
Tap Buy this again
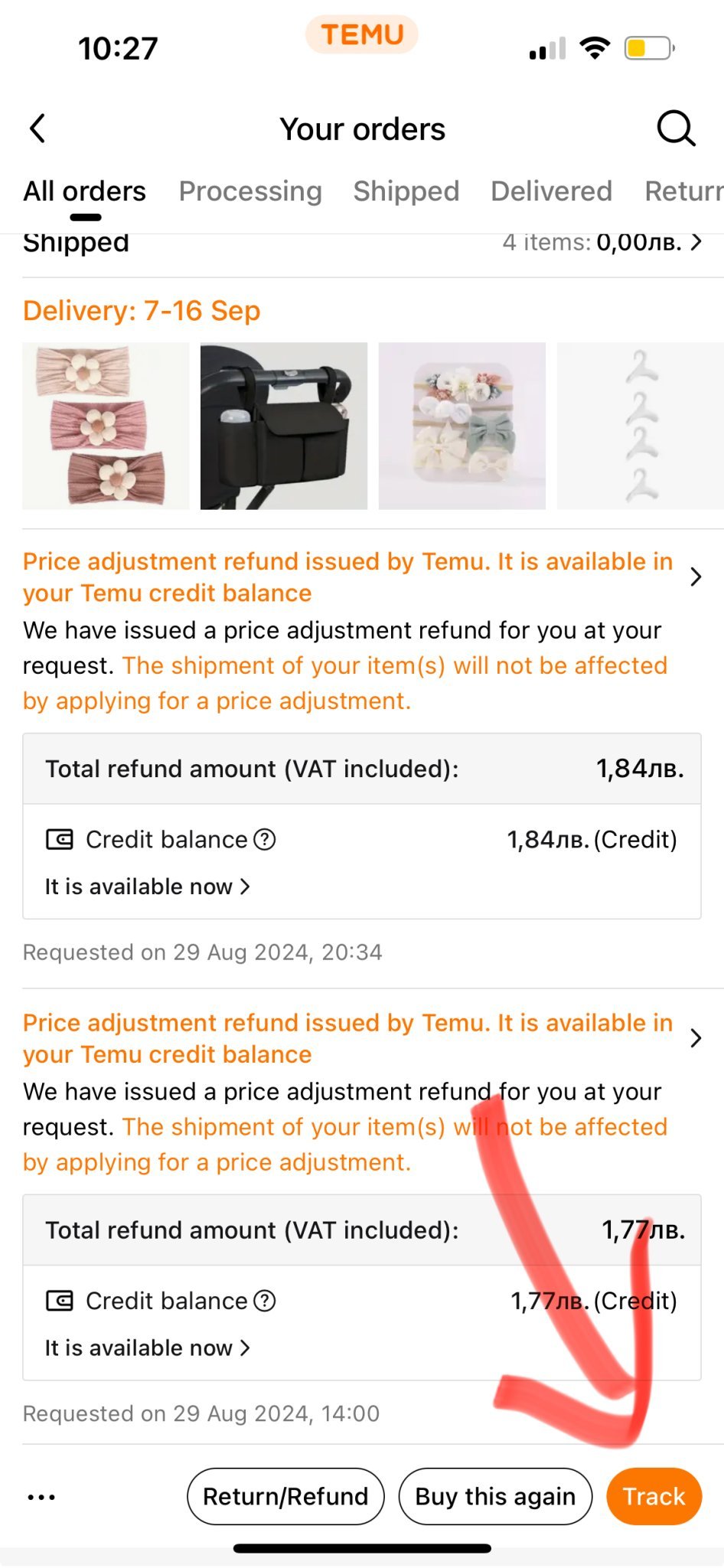tap(495, 1497)
